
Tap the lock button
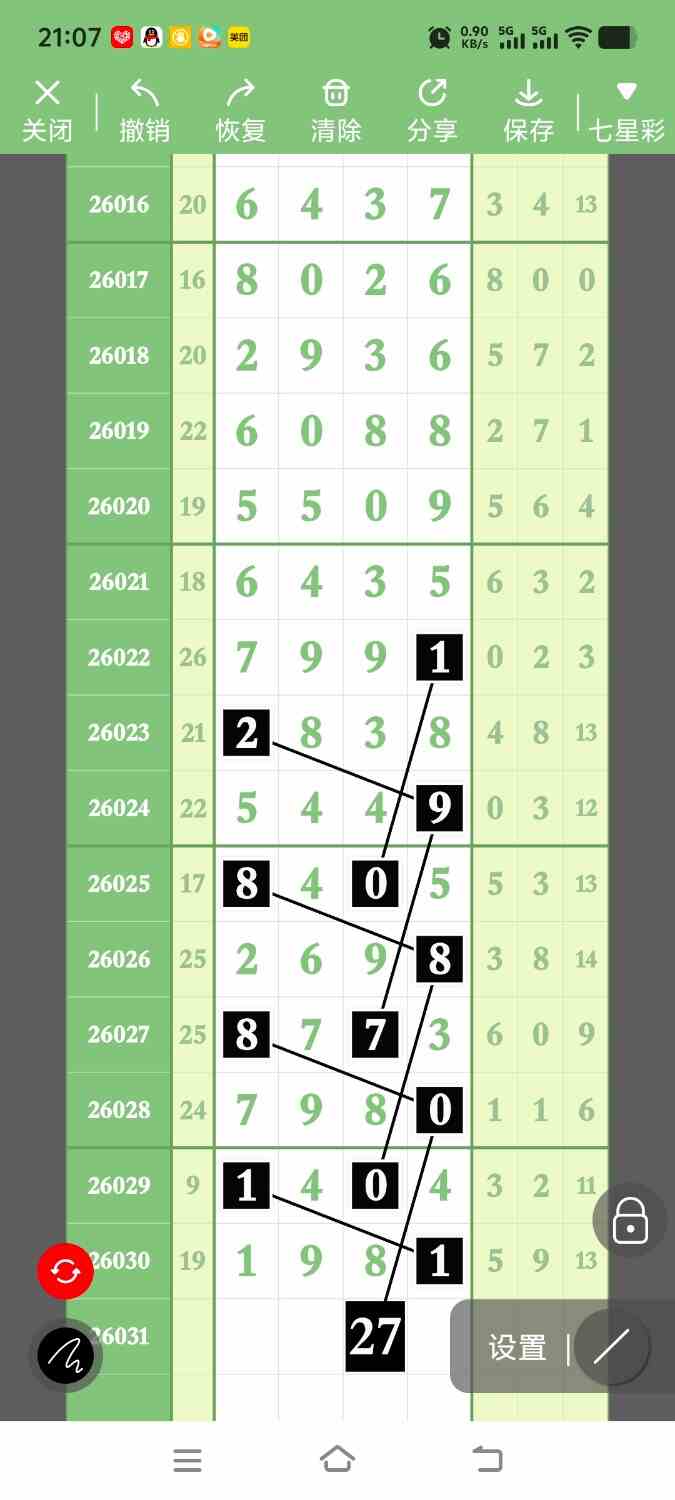tap(630, 1221)
